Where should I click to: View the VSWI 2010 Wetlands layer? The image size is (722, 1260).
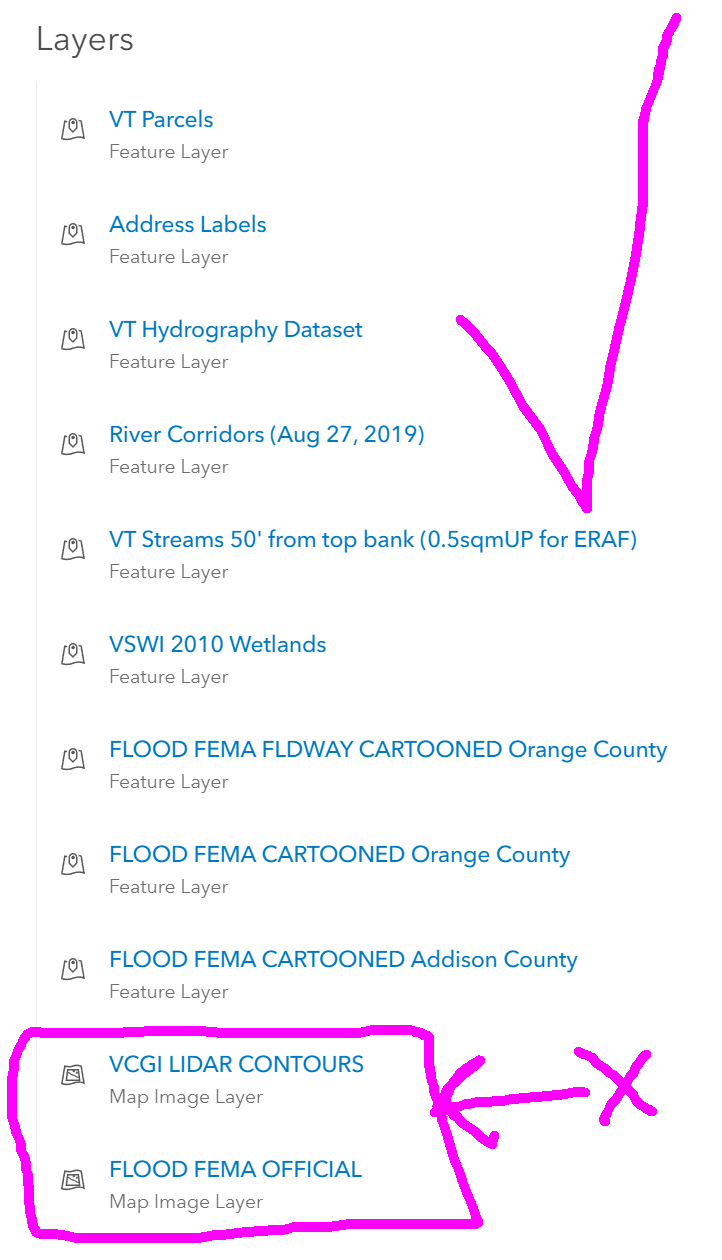pyautogui.click(x=218, y=645)
